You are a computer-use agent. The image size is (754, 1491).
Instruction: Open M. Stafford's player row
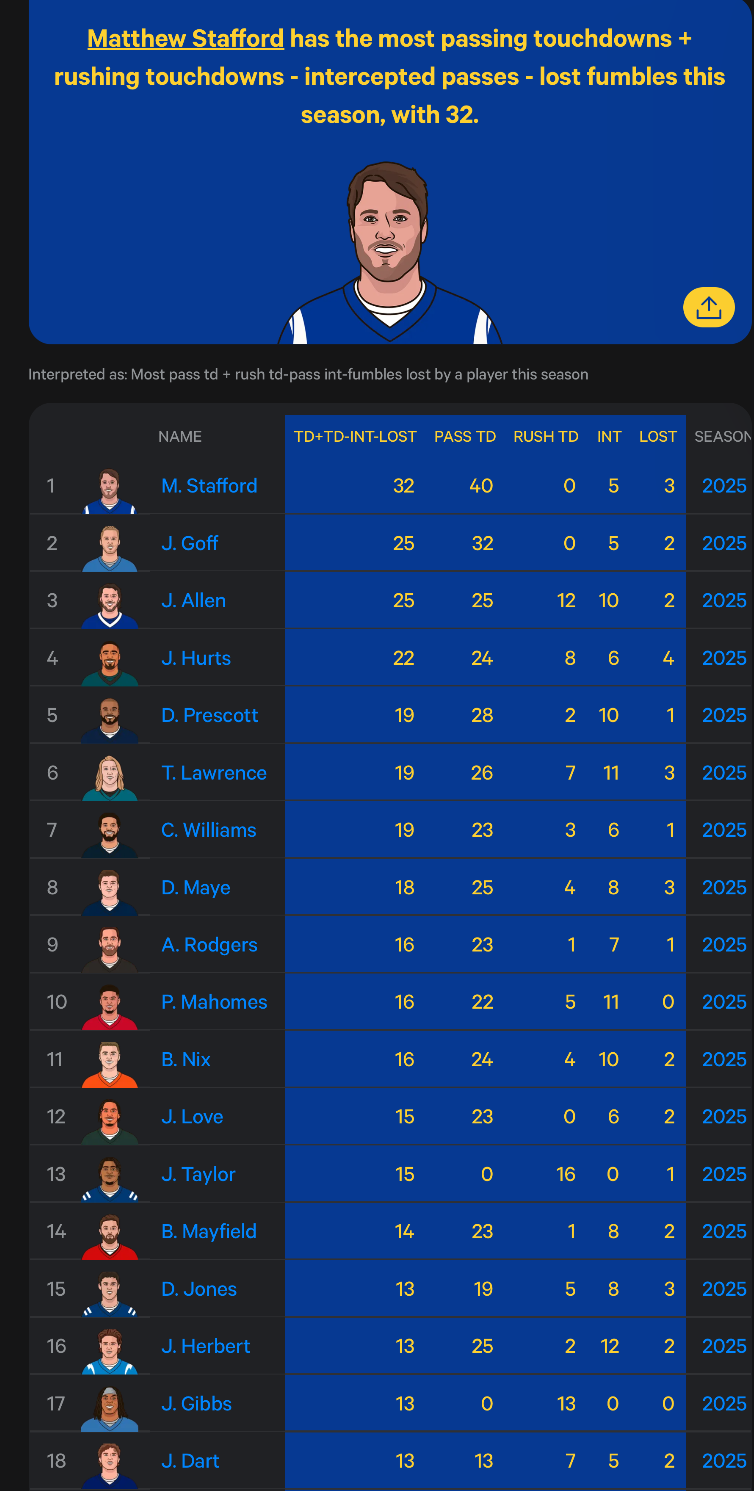[x=209, y=486]
